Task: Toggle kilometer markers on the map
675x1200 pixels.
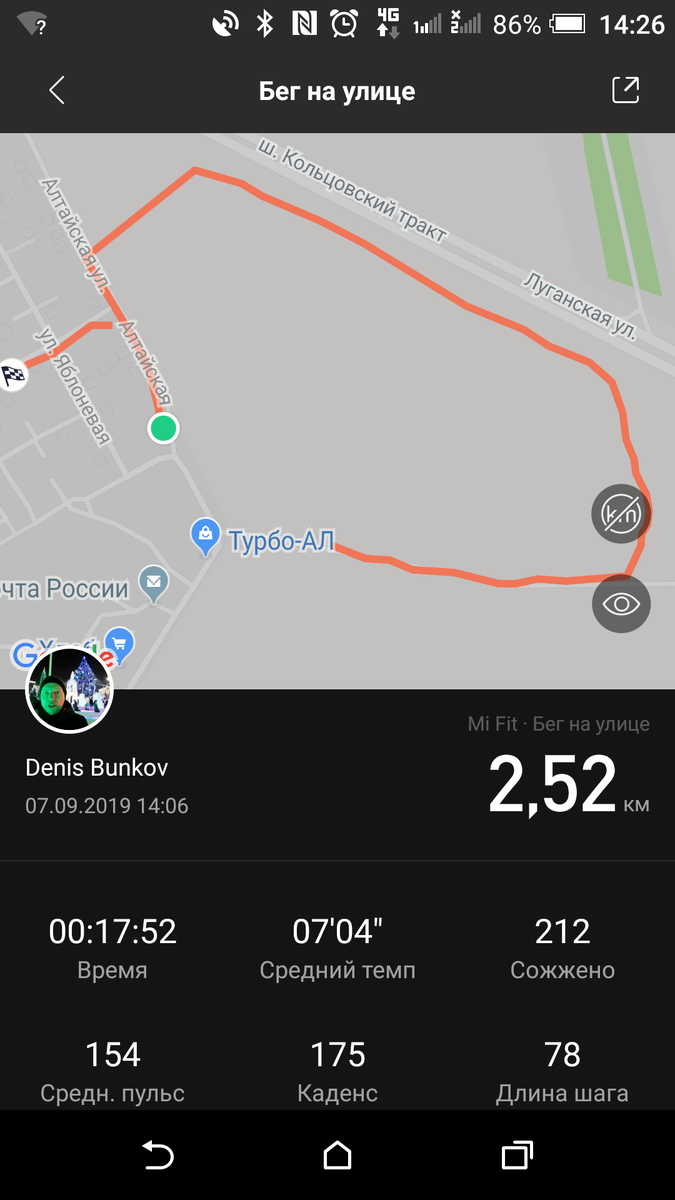Action: pyautogui.click(x=621, y=513)
